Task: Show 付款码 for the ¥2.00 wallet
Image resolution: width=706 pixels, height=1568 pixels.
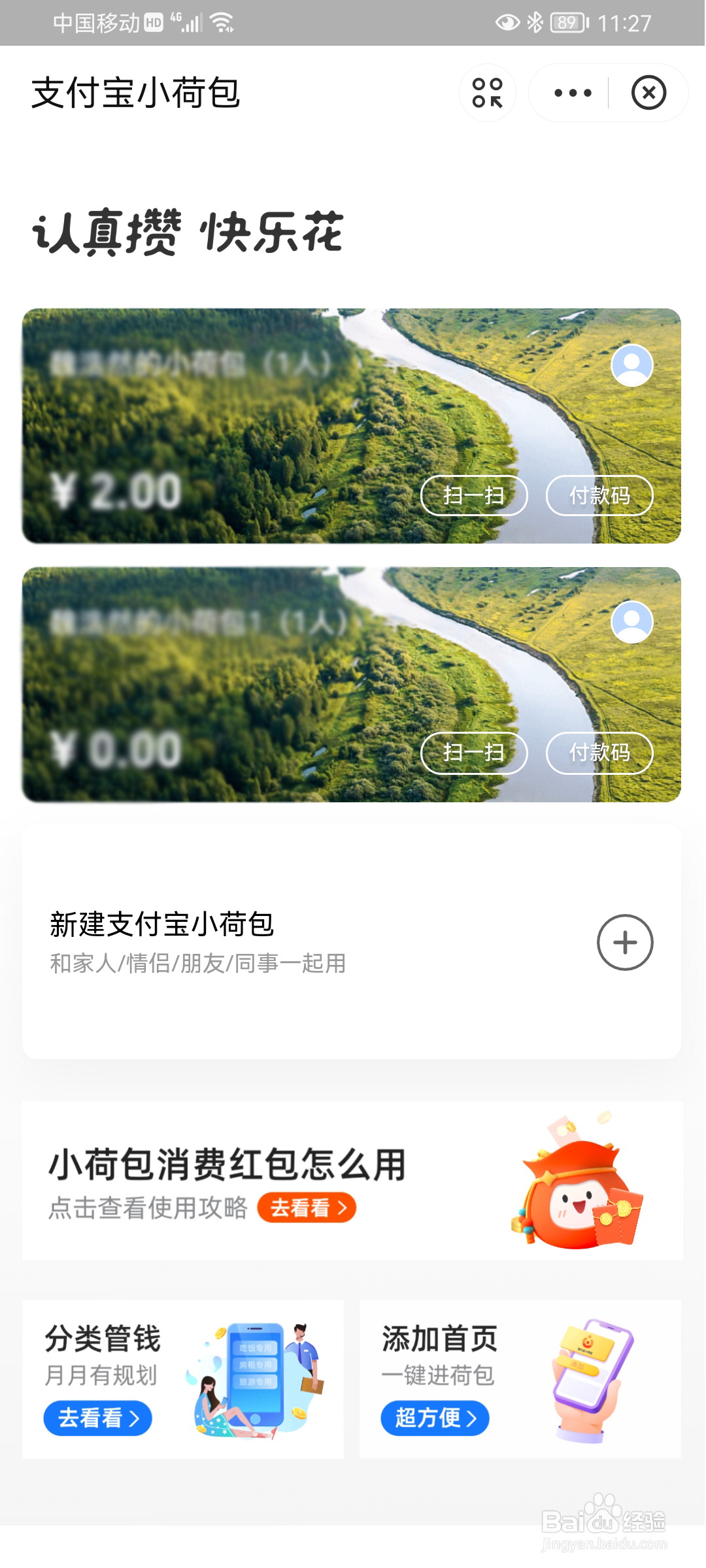Action: [599, 496]
